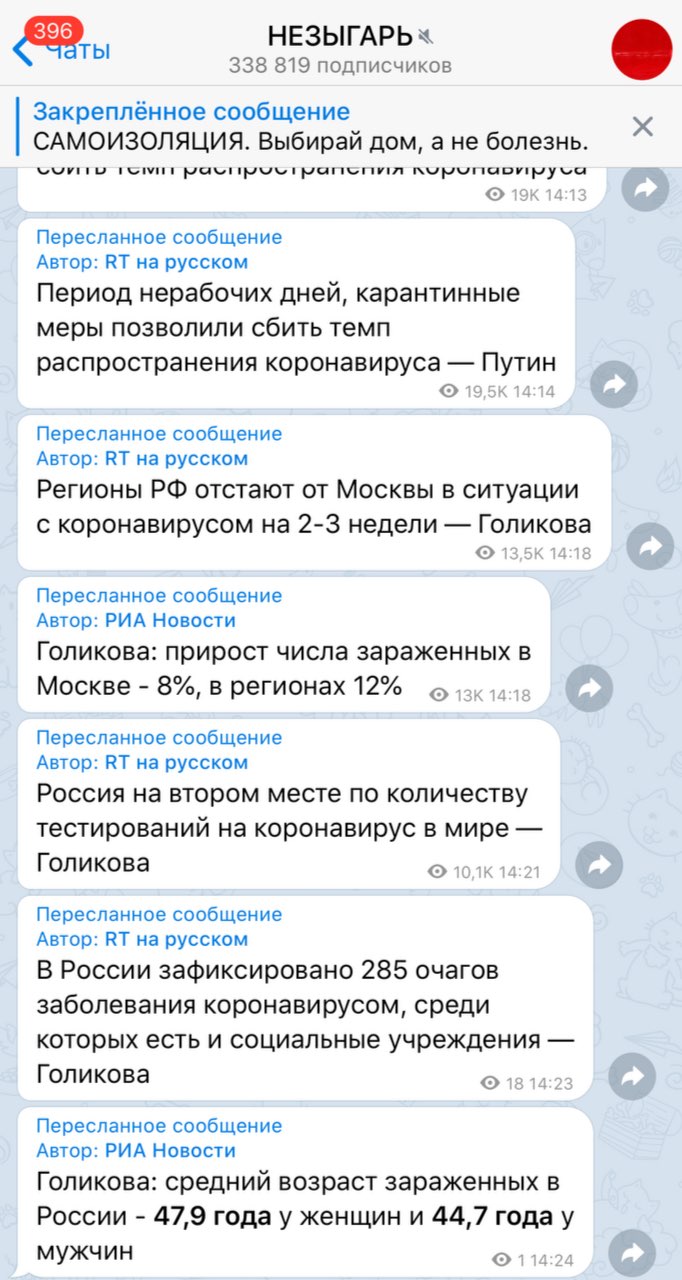Share the post about Путин and quarantine measures
The width and height of the screenshot is (682, 1280).
[614, 384]
